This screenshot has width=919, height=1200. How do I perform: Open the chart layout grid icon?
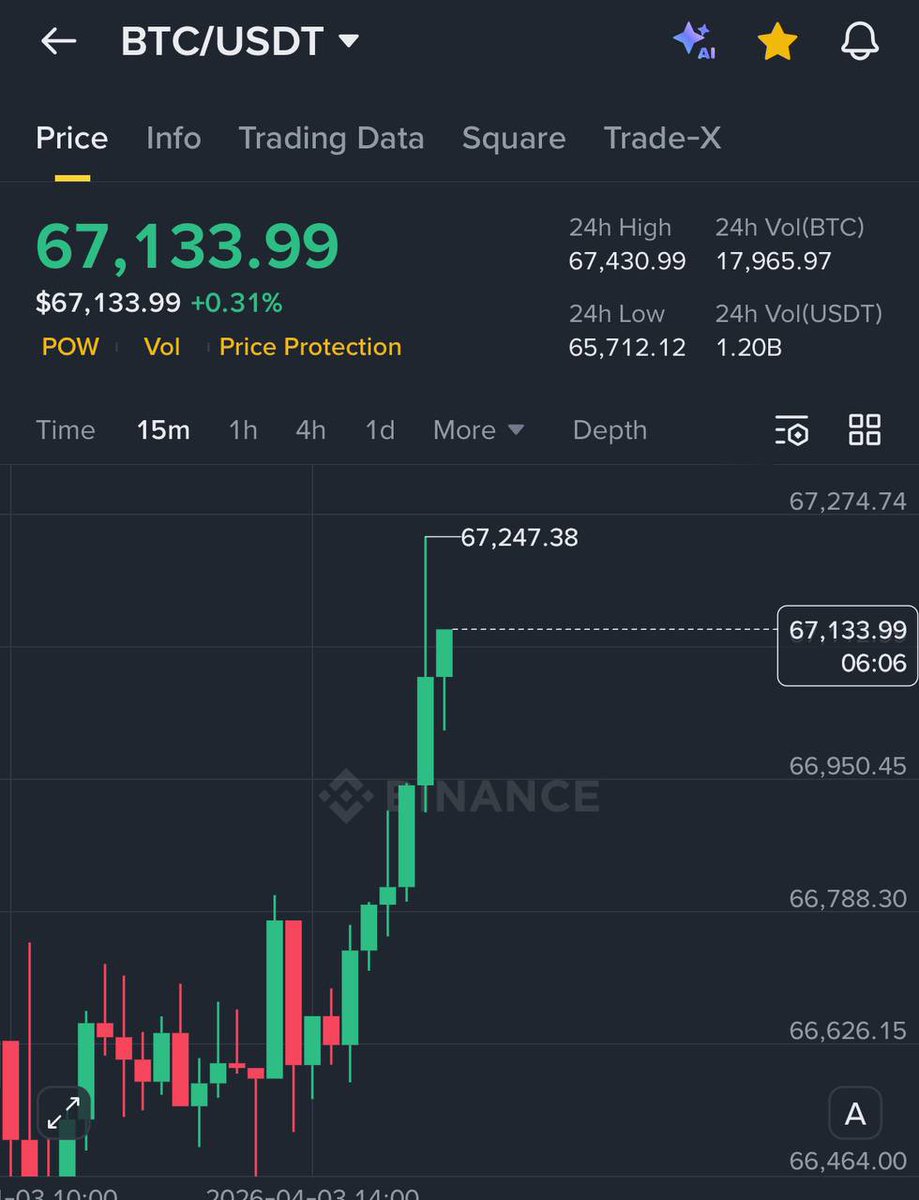coord(864,430)
